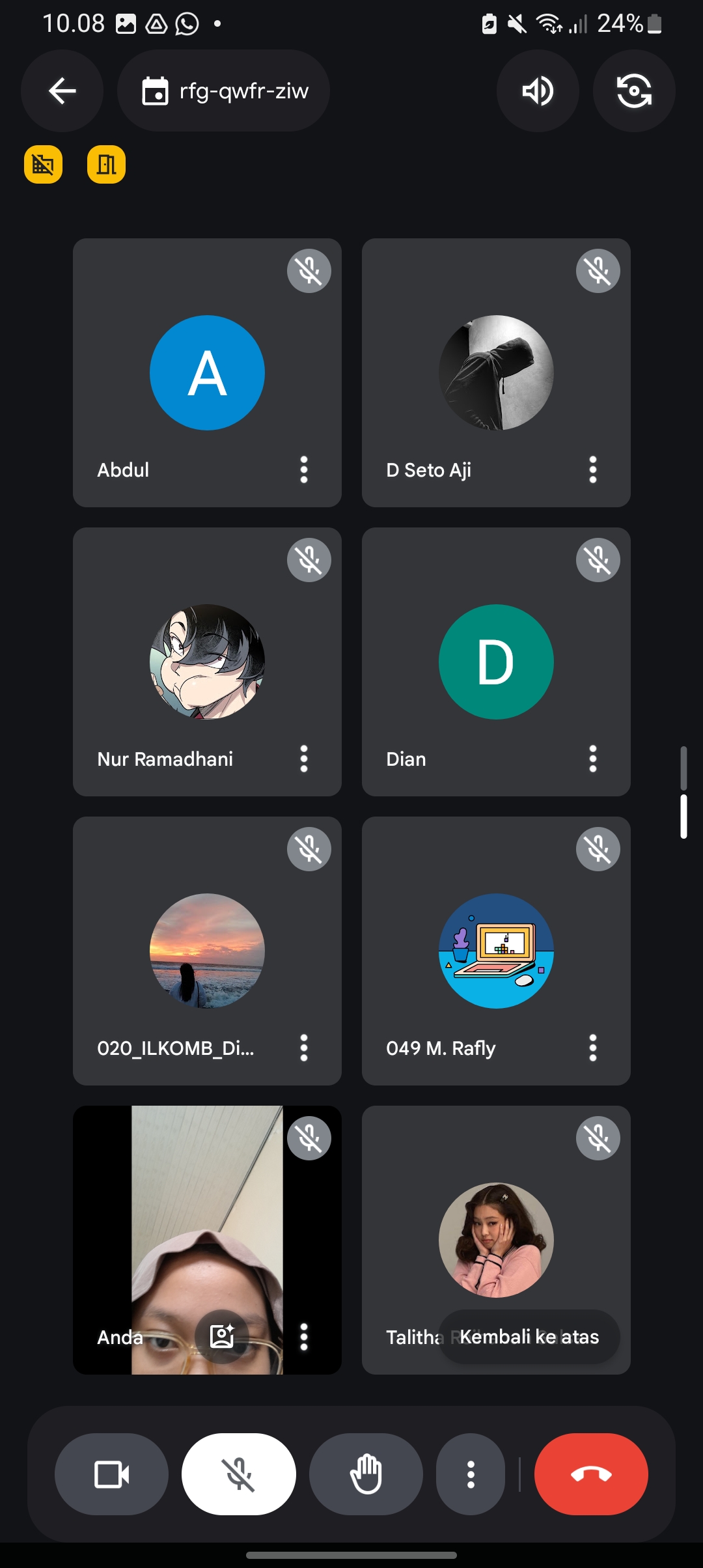Open video effects on your own tile
Viewport: 703px width, 1568px height.
click(222, 1337)
